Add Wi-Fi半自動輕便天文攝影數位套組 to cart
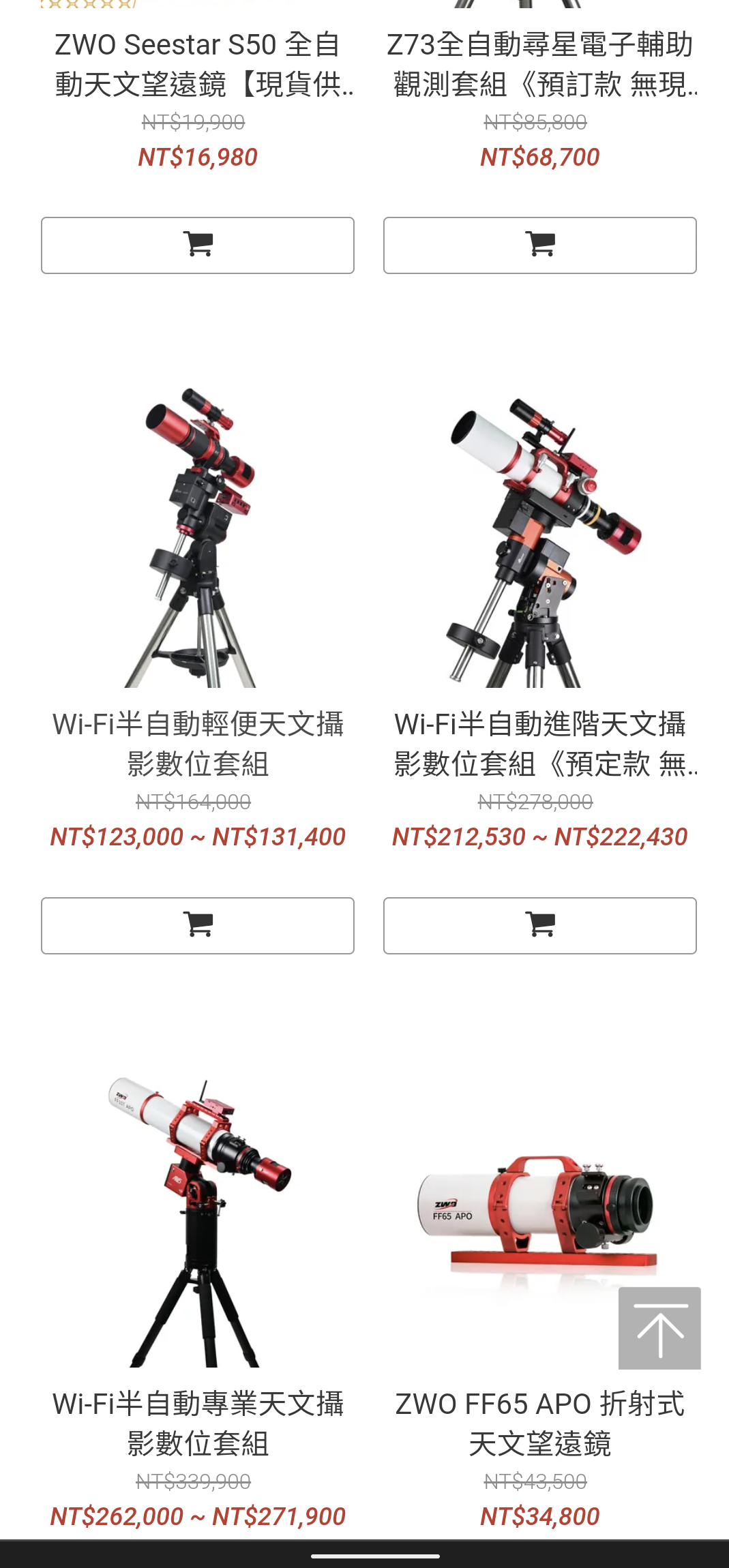Image resolution: width=729 pixels, height=1568 pixels. pyautogui.click(x=198, y=925)
